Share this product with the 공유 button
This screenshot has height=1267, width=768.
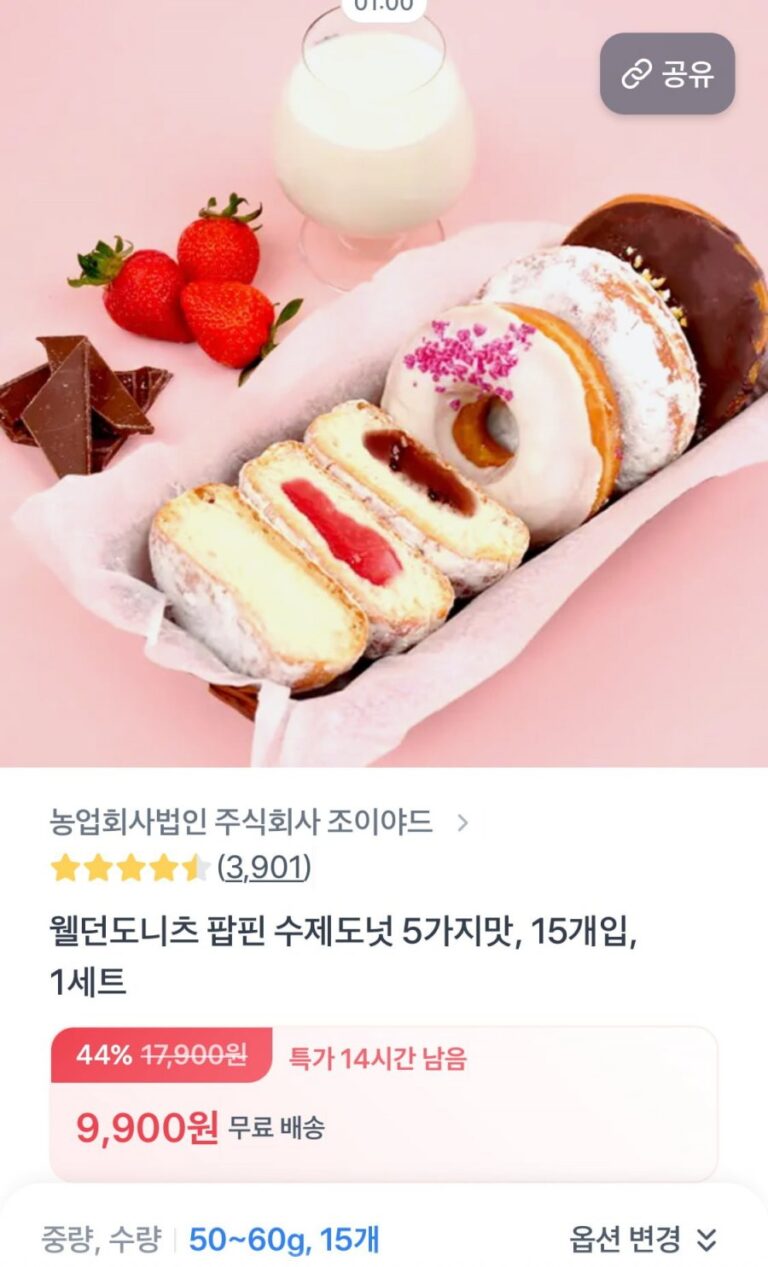(667, 74)
